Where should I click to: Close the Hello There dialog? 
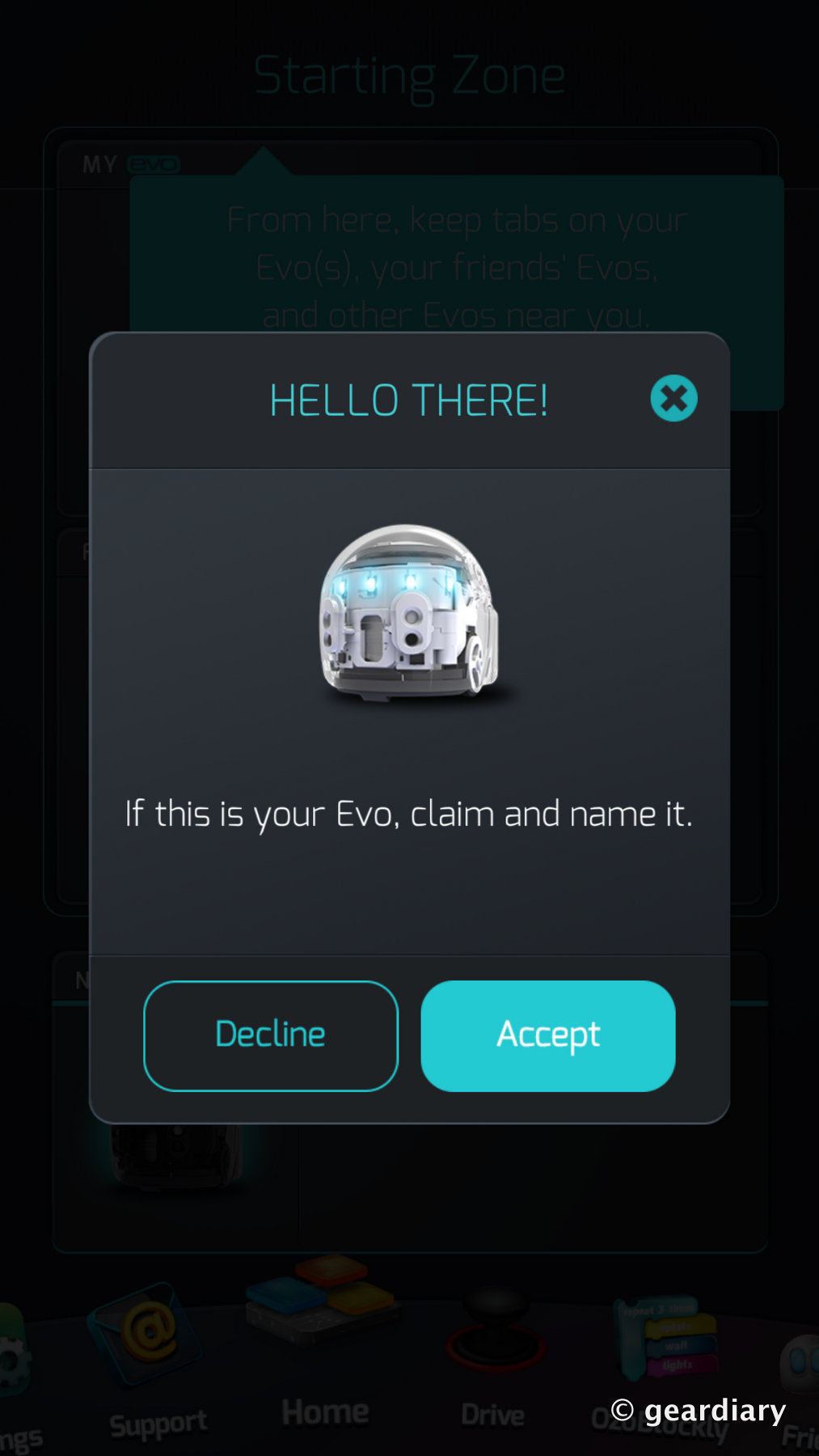click(673, 398)
